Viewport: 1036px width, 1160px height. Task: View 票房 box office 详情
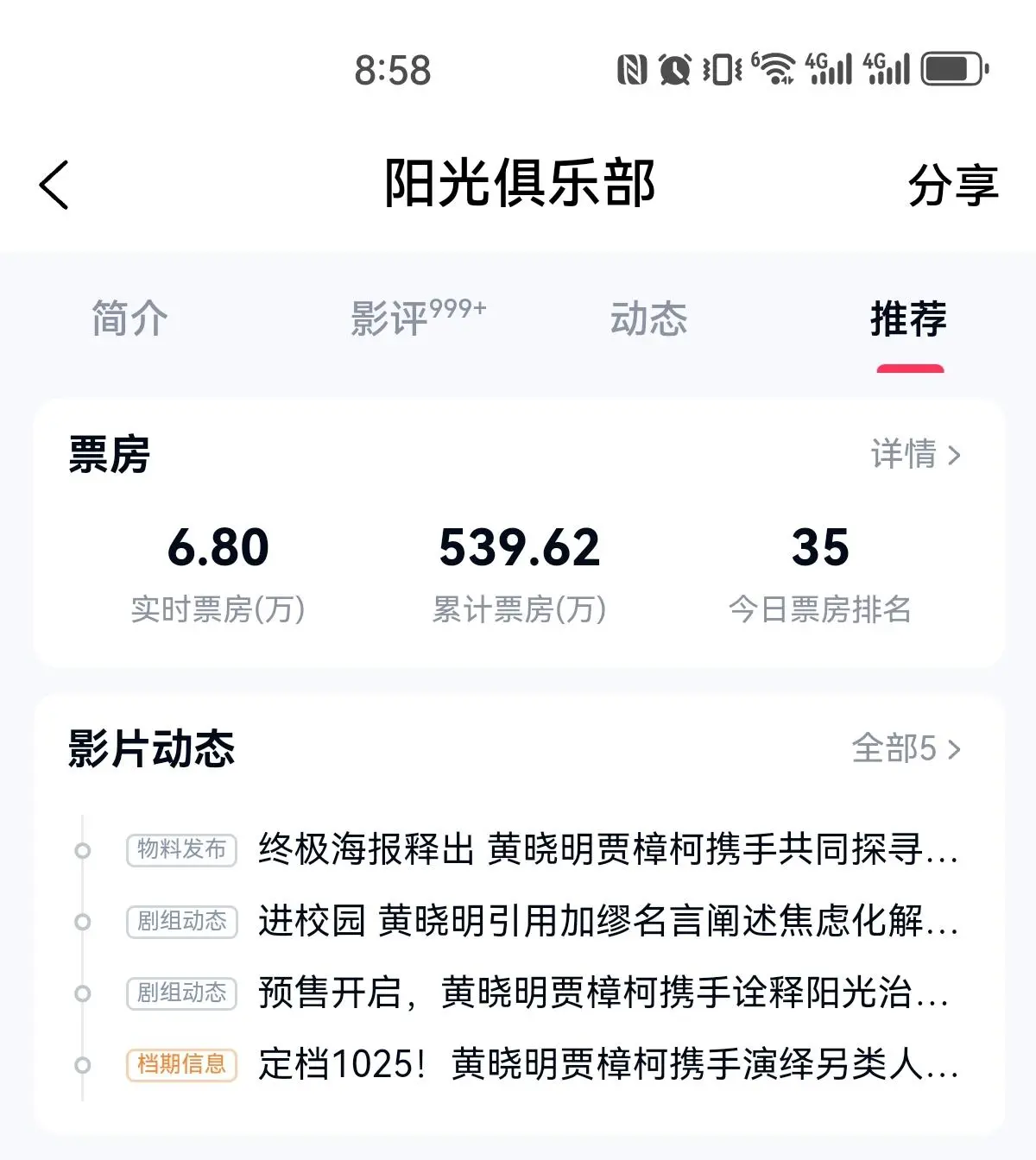click(x=915, y=454)
